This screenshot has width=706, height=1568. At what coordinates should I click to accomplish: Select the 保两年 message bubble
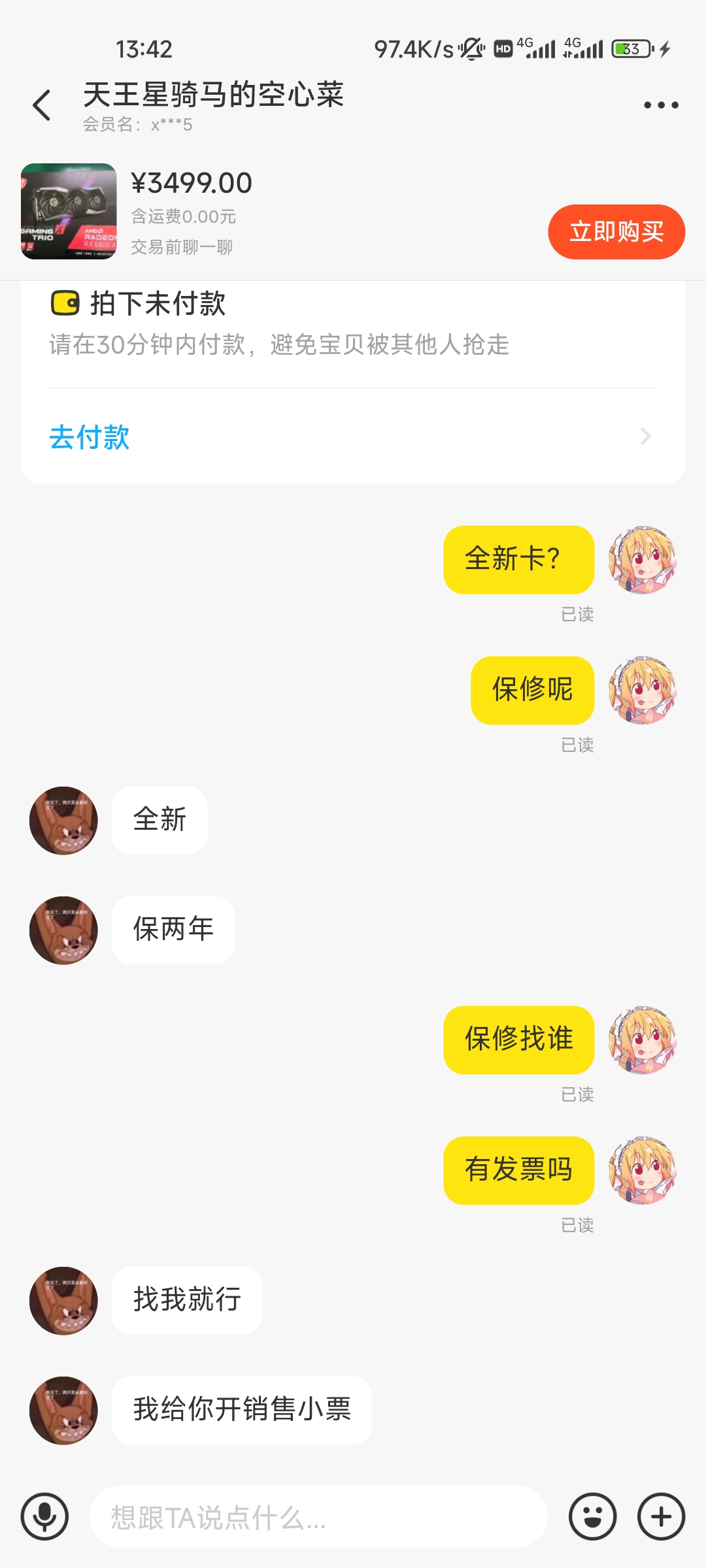coord(172,930)
